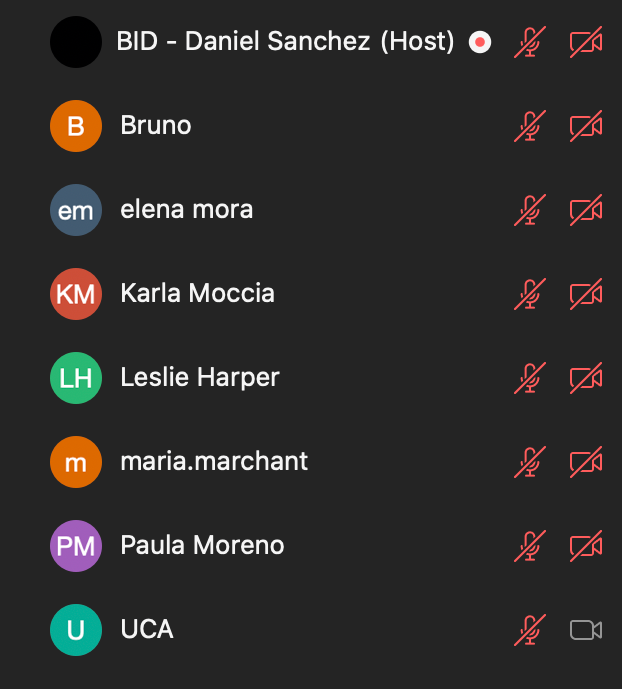Select Leslie Harper's participant row
Image resolution: width=622 pixels, height=689 pixels.
199,377
